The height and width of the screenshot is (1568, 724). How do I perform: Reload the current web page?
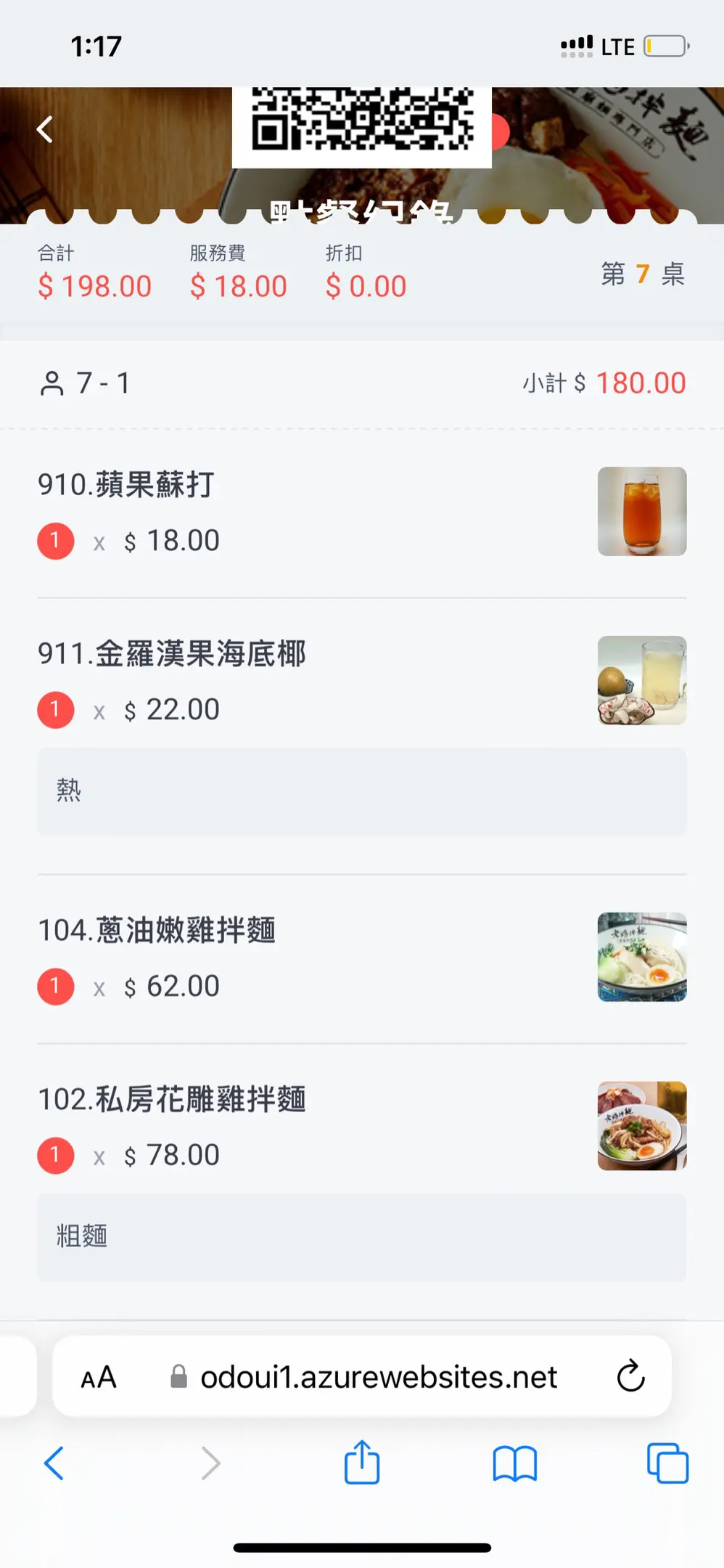point(630,1376)
